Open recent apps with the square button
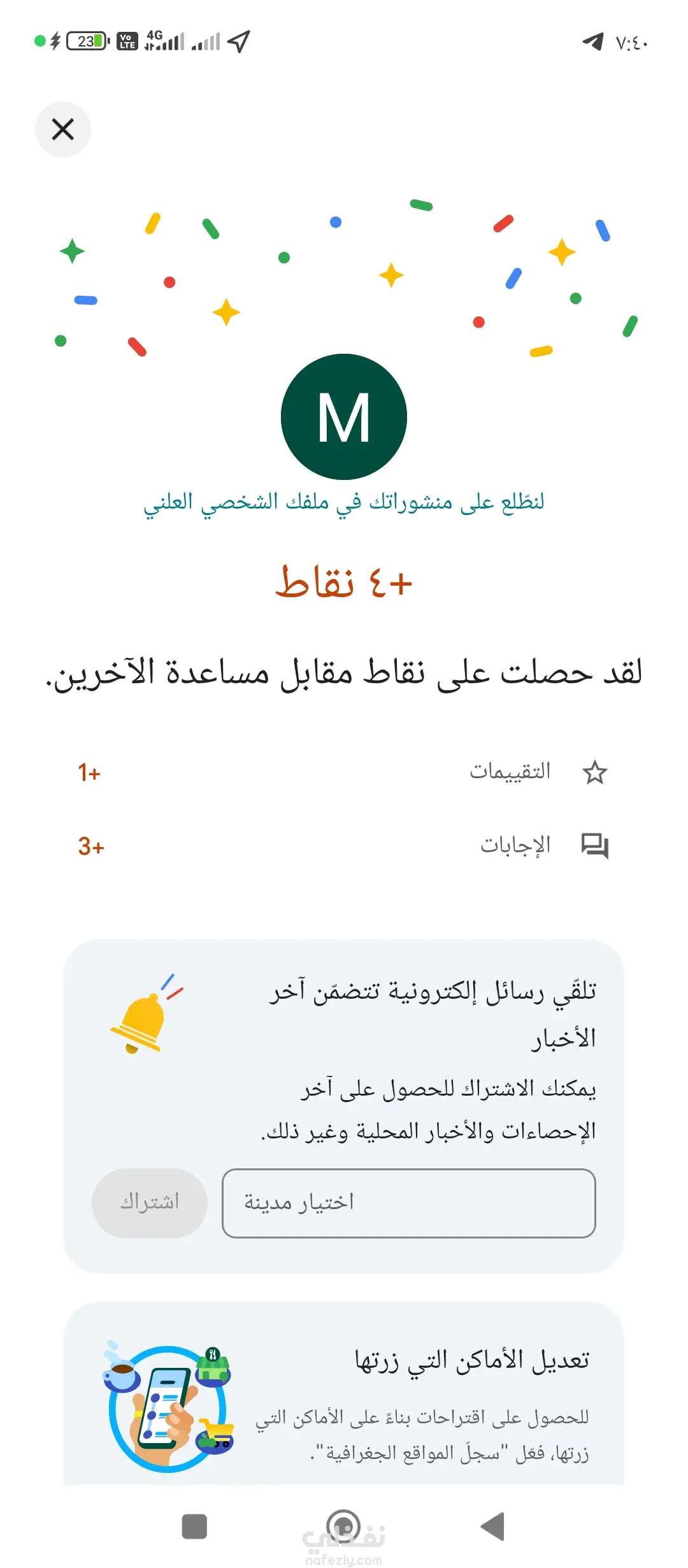This screenshot has width=688, height=1568. (x=194, y=1527)
